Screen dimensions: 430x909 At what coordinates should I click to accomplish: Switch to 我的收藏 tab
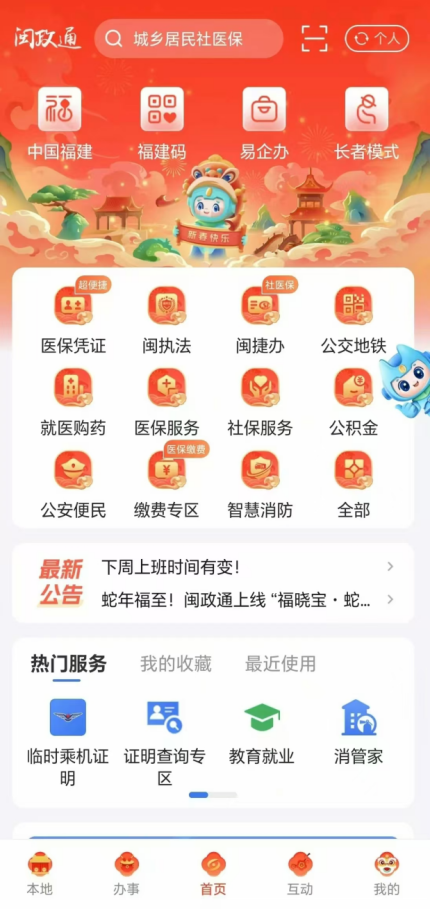(x=176, y=664)
